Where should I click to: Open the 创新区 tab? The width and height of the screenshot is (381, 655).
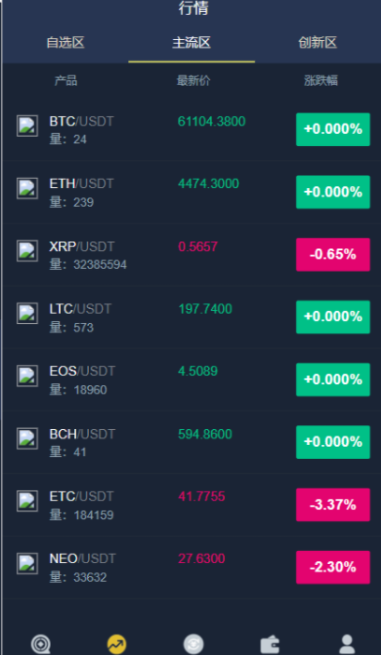click(318, 43)
